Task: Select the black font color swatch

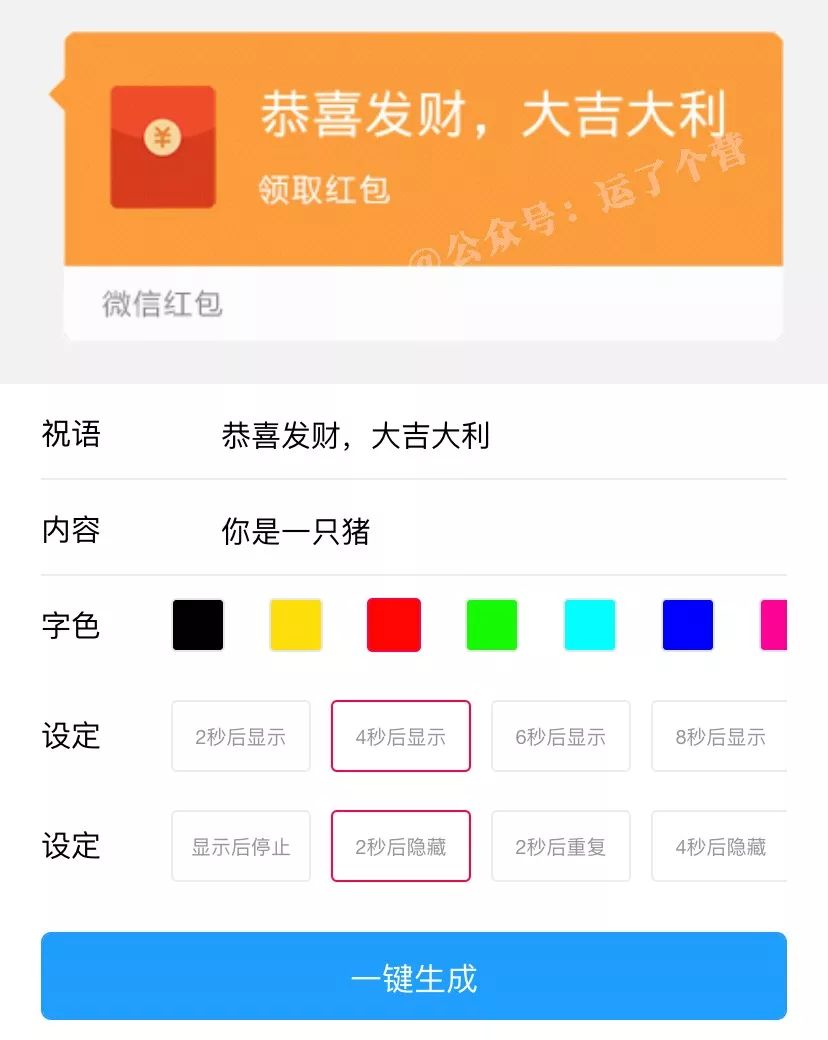Action: point(198,625)
